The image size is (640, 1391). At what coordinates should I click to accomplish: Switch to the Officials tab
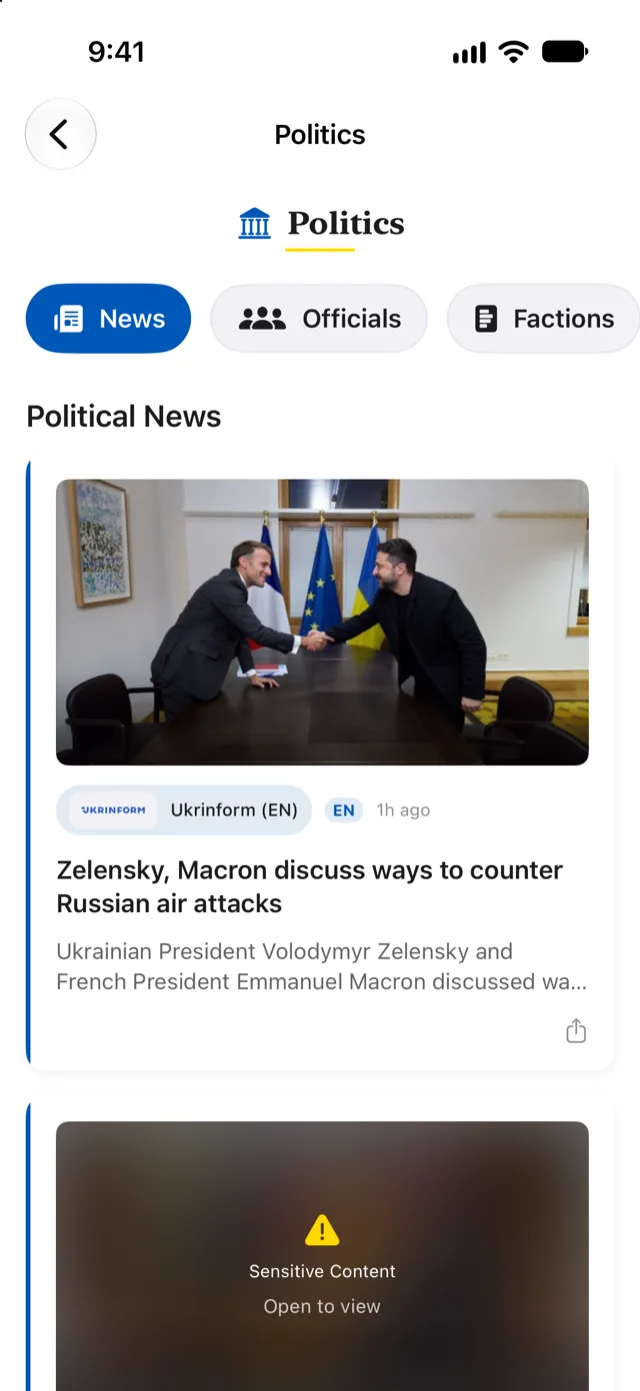319,319
